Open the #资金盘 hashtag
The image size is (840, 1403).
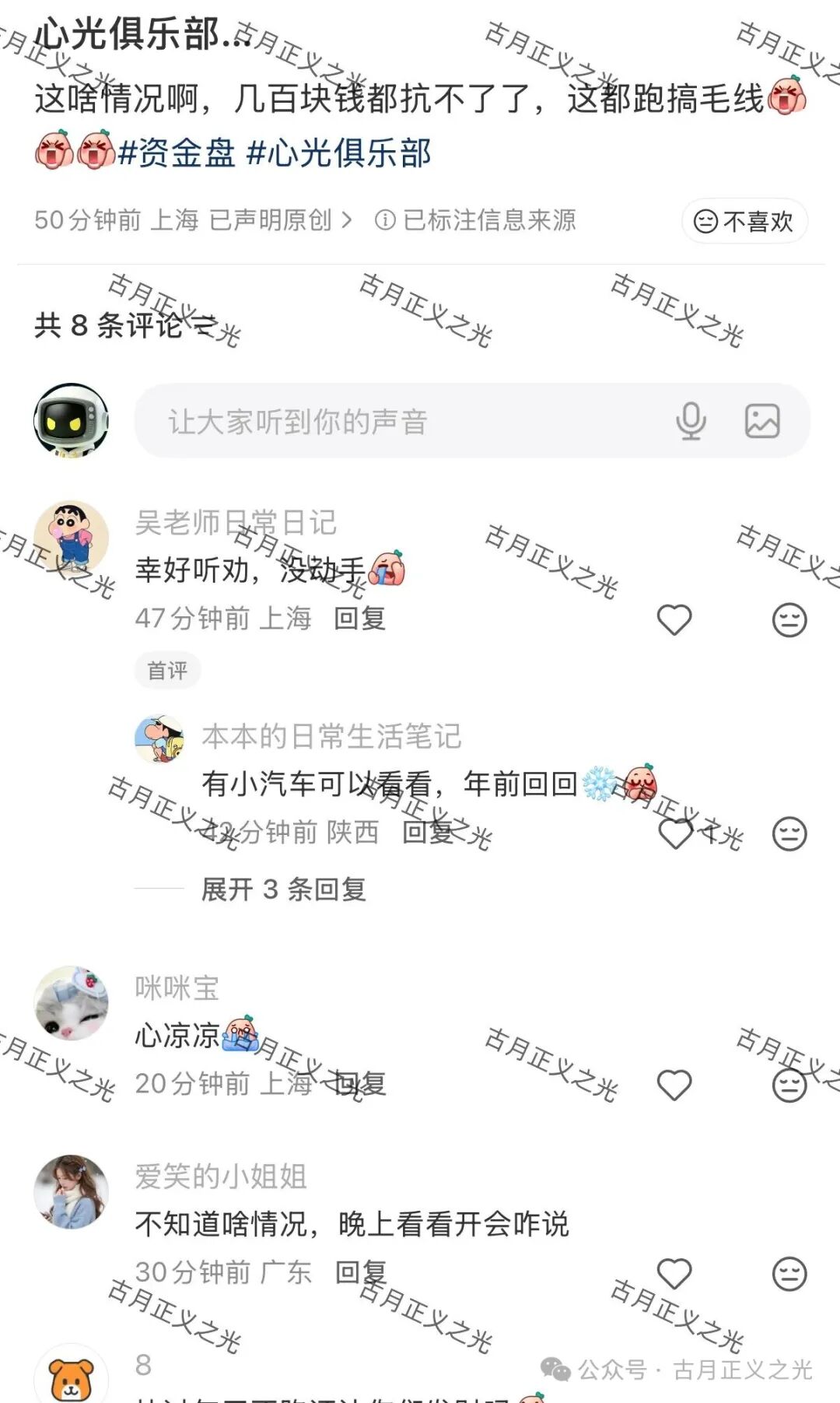coord(176,153)
